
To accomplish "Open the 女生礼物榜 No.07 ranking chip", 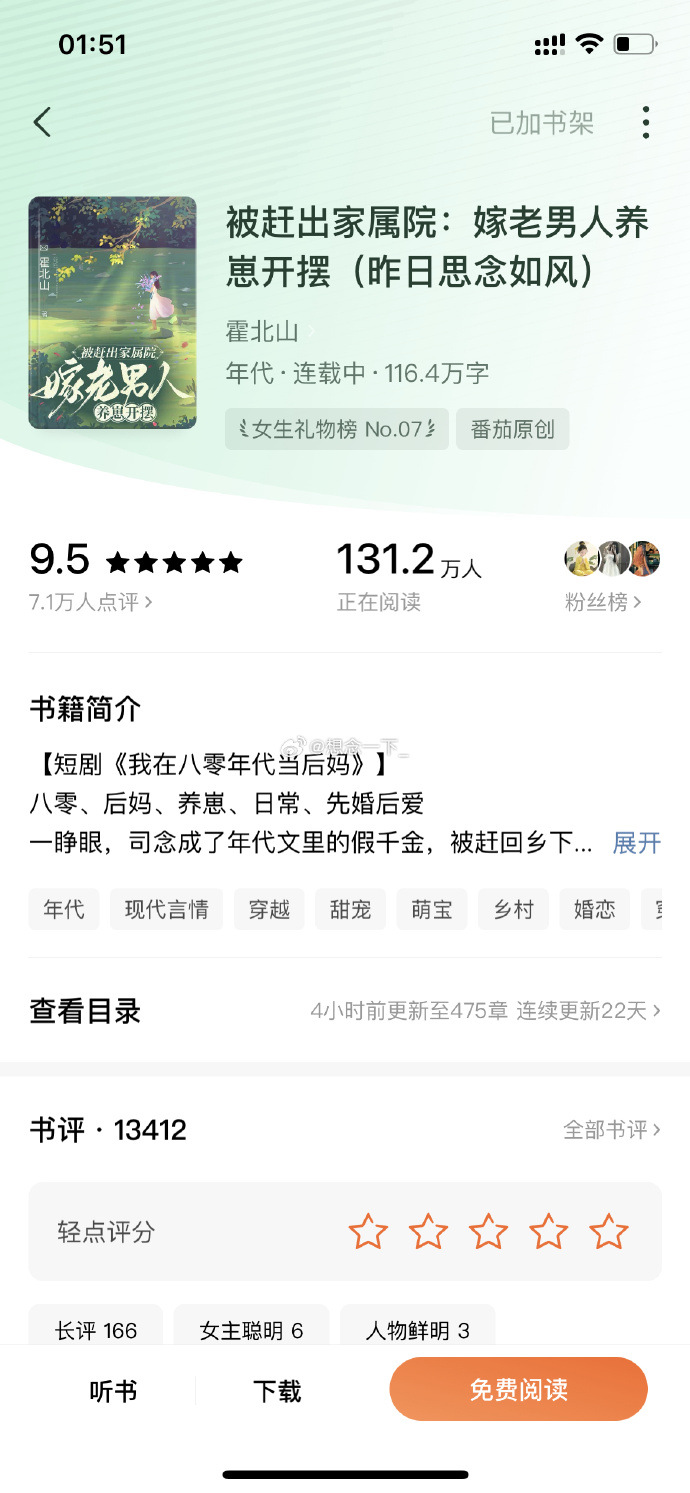I will (x=336, y=429).
